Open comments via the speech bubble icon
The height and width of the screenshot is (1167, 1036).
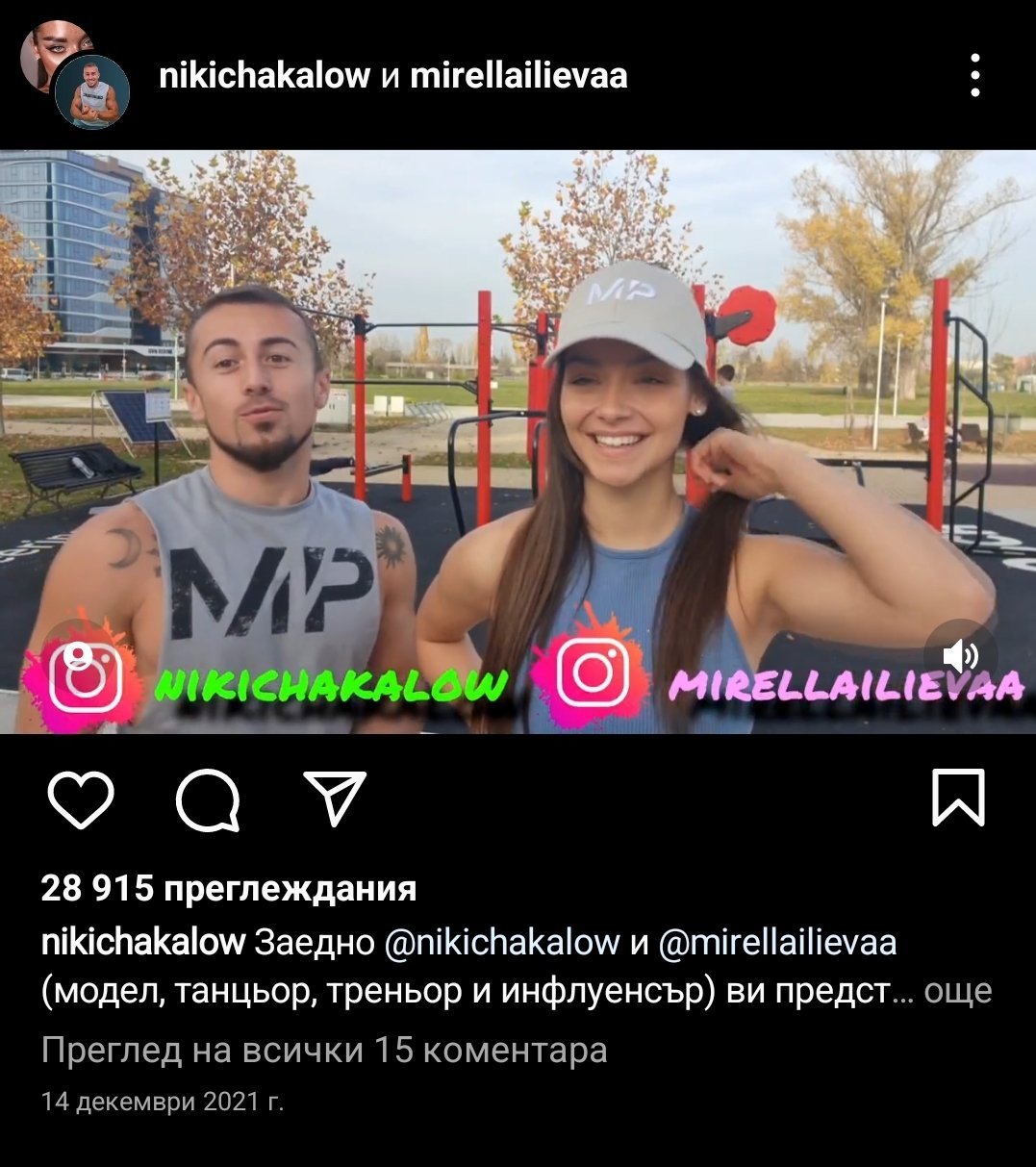click(208, 800)
